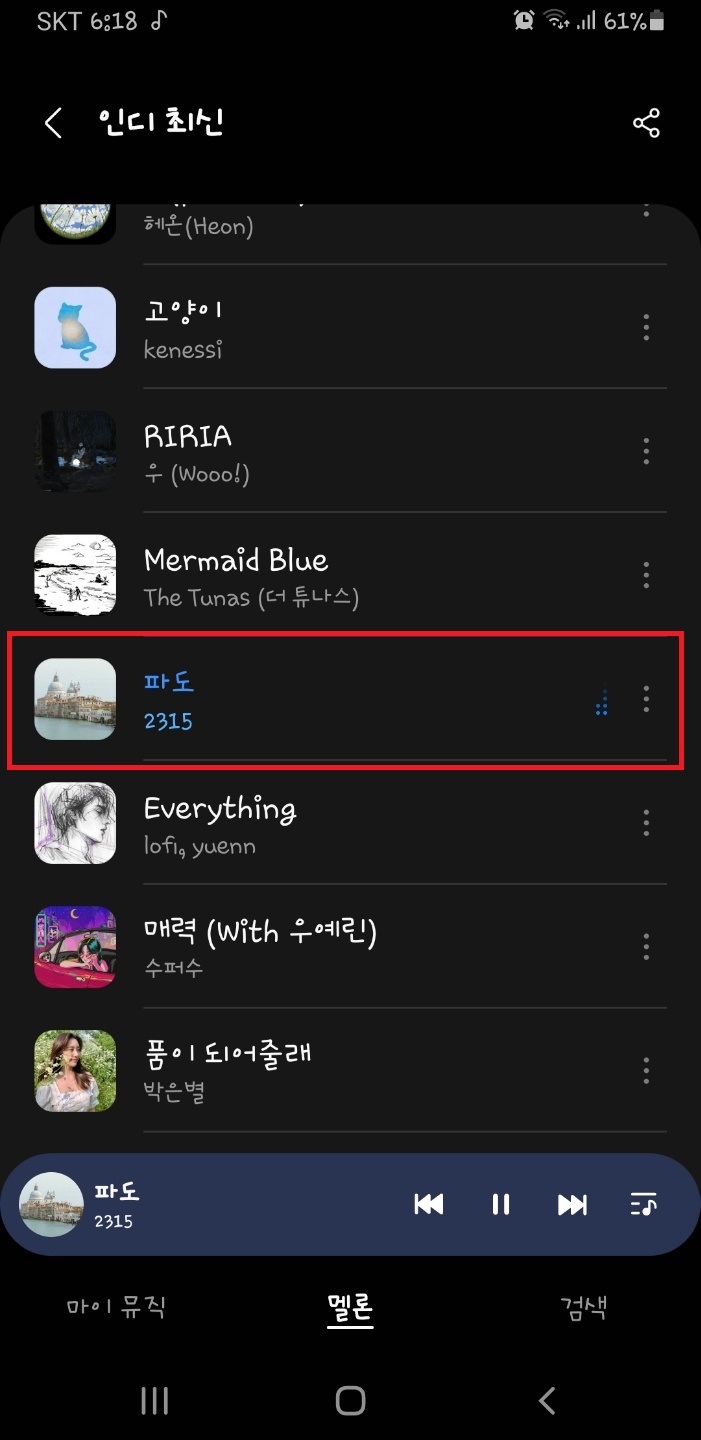The width and height of the screenshot is (701, 1440).
Task: Open more options for 고양이
Action: point(646,327)
